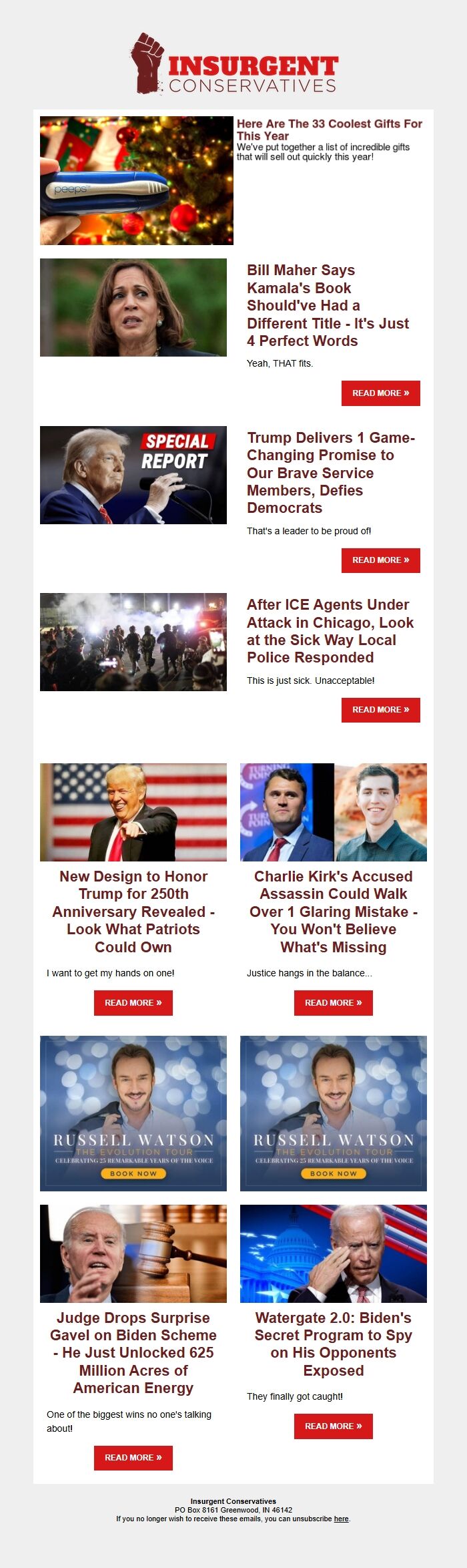The height and width of the screenshot is (1568, 467).
Task: Open the Watergate 2.0 headline link
Action: click(x=334, y=1344)
